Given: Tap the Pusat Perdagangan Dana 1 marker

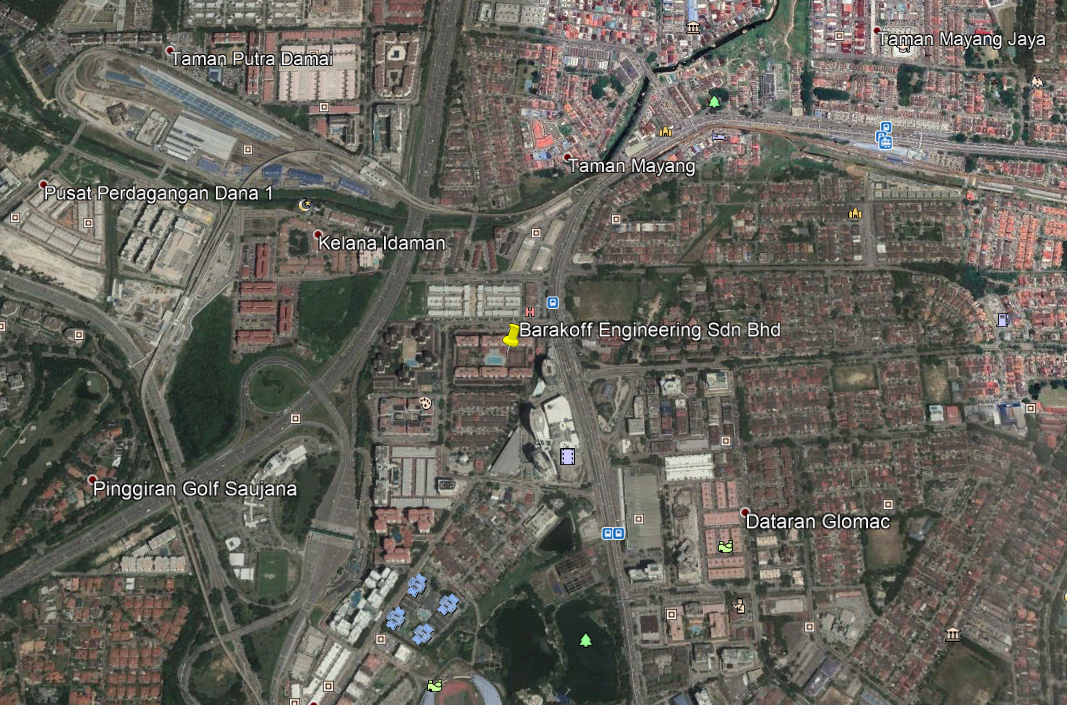Looking at the screenshot, I should (x=43, y=185).
